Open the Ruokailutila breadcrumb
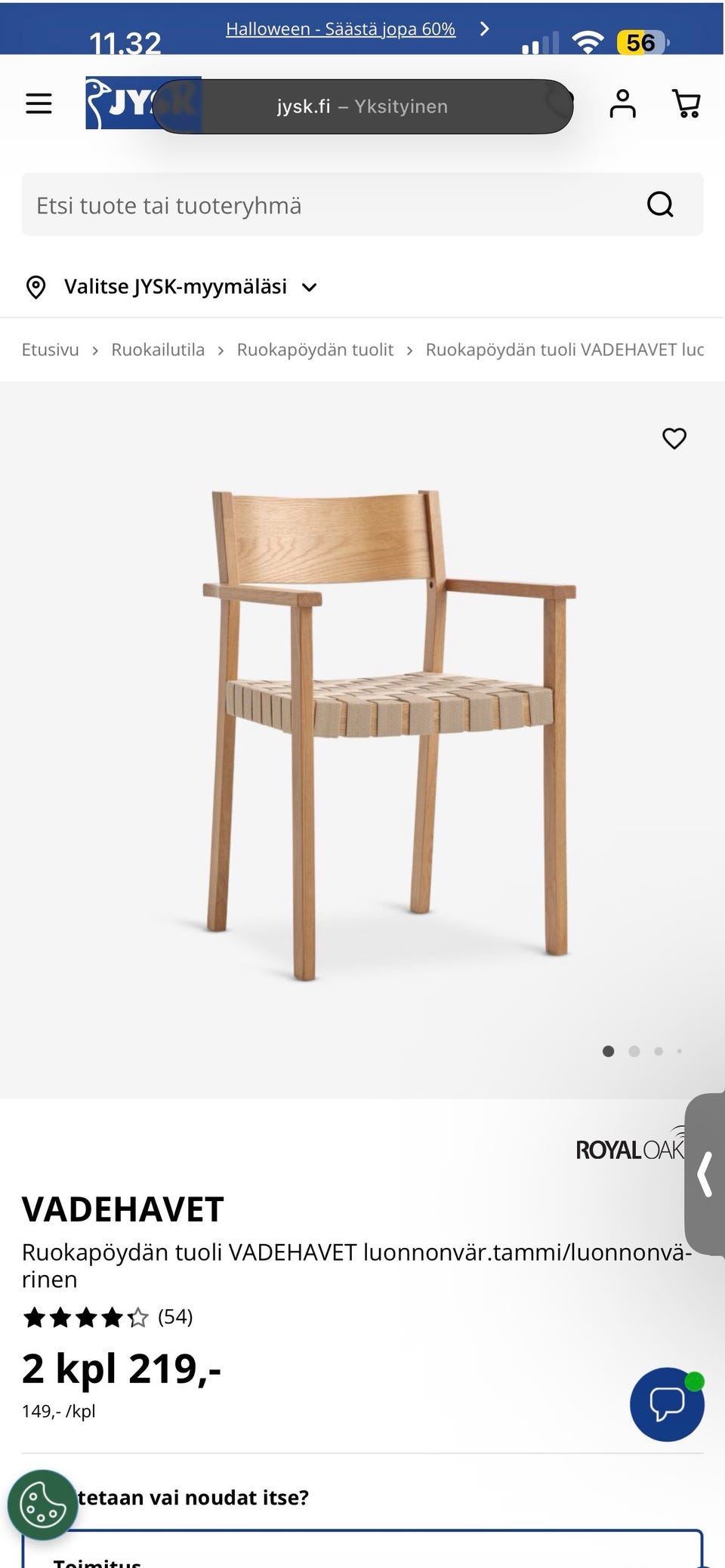Viewport: 725px width, 1568px height. coord(158,350)
